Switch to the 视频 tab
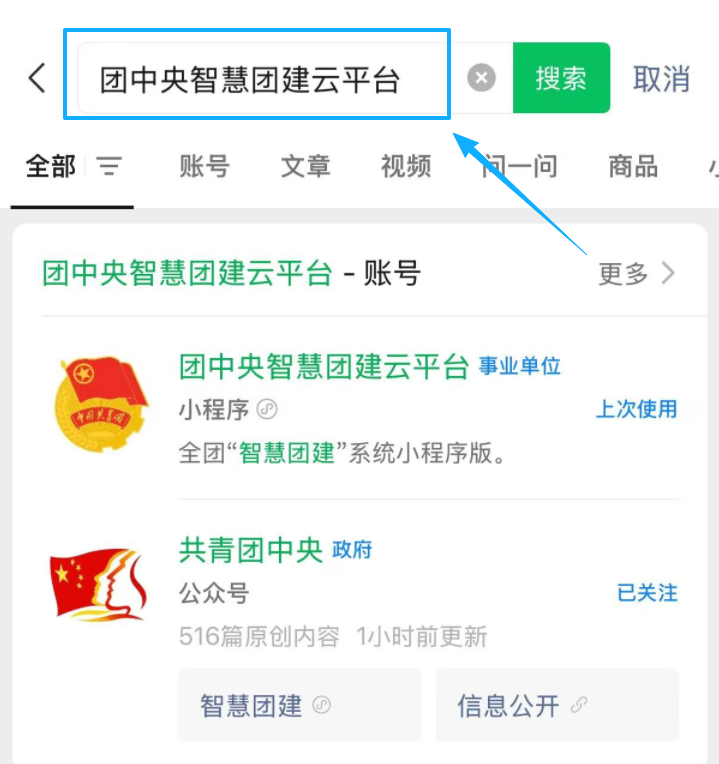The image size is (719, 764). tap(405, 165)
